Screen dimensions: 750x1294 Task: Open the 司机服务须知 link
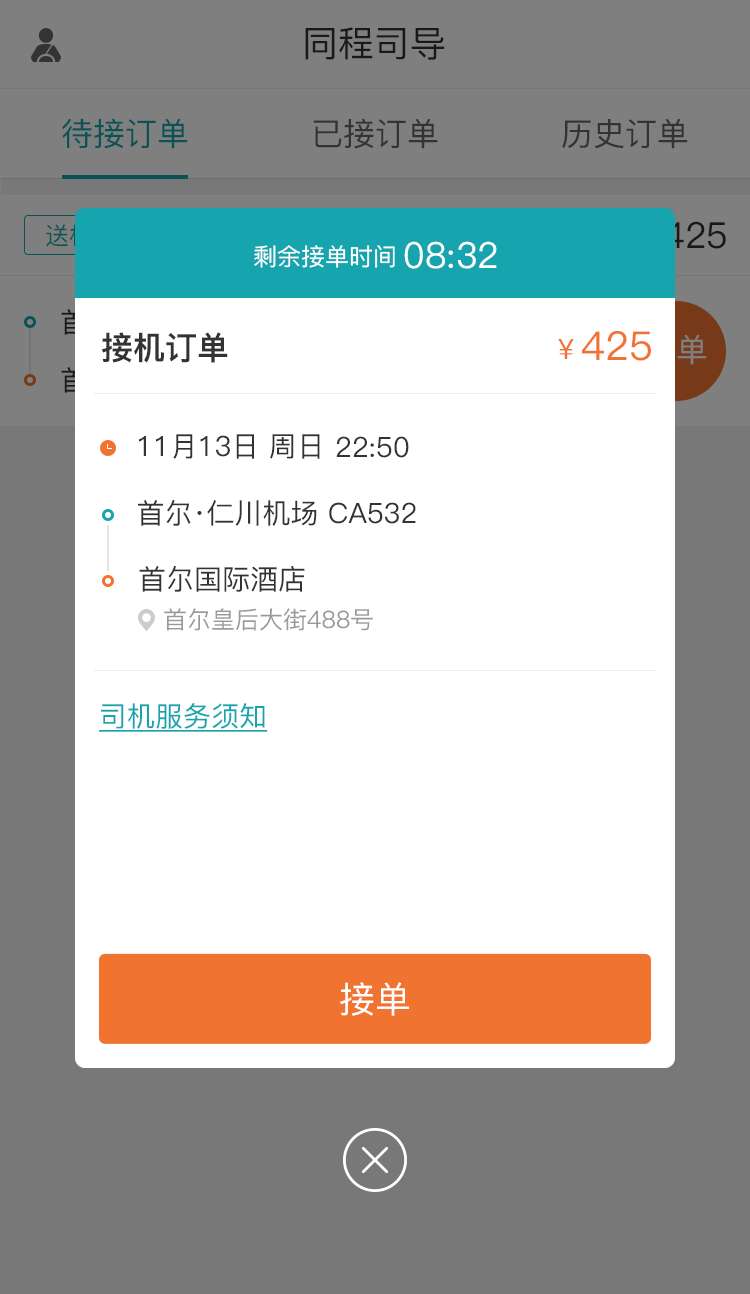[183, 717]
